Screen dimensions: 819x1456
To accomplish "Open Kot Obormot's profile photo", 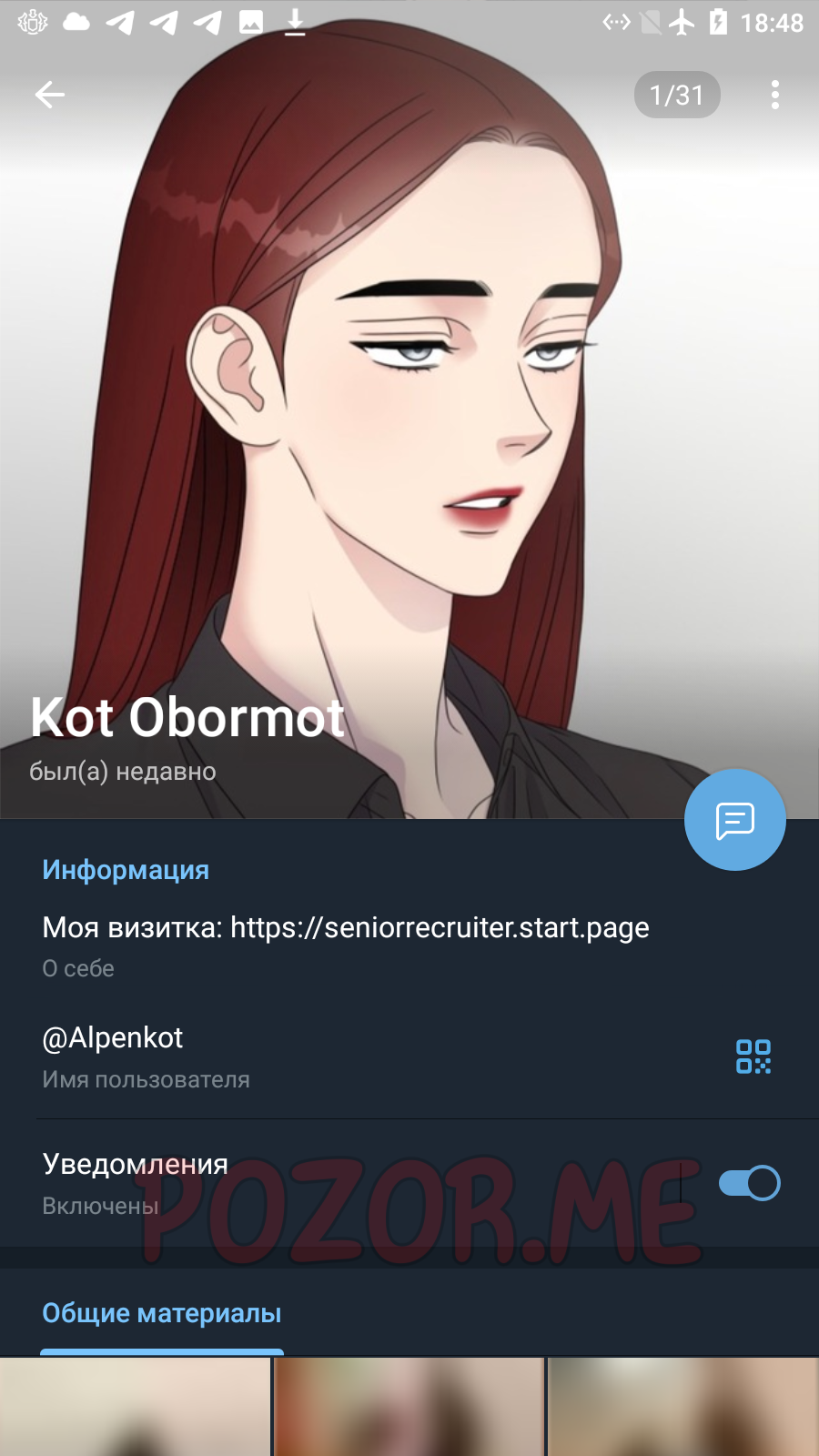I will click(409, 409).
